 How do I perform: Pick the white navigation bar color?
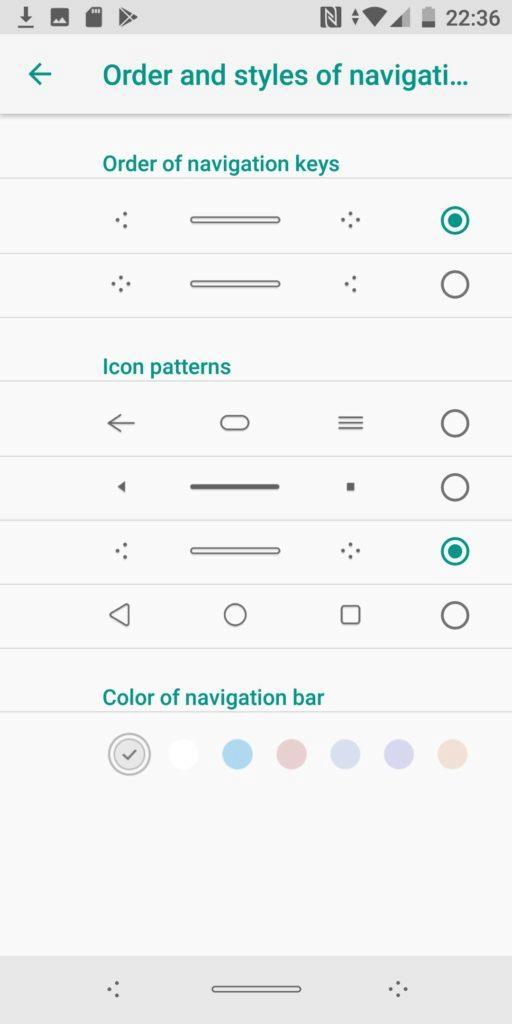(x=184, y=754)
